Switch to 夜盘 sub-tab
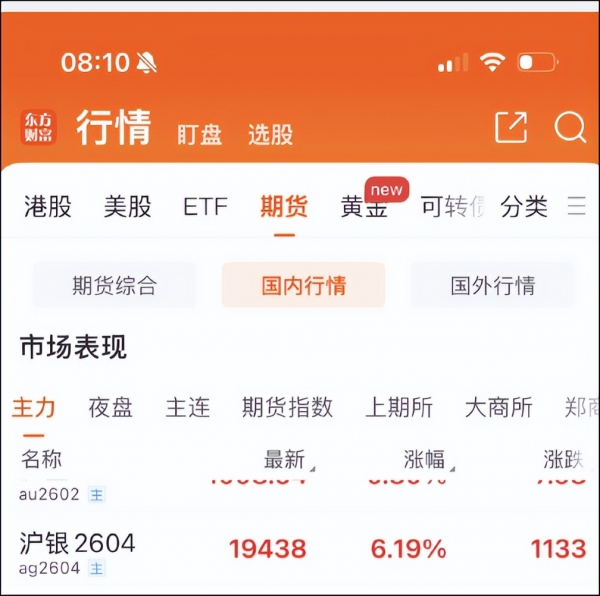 [110, 407]
